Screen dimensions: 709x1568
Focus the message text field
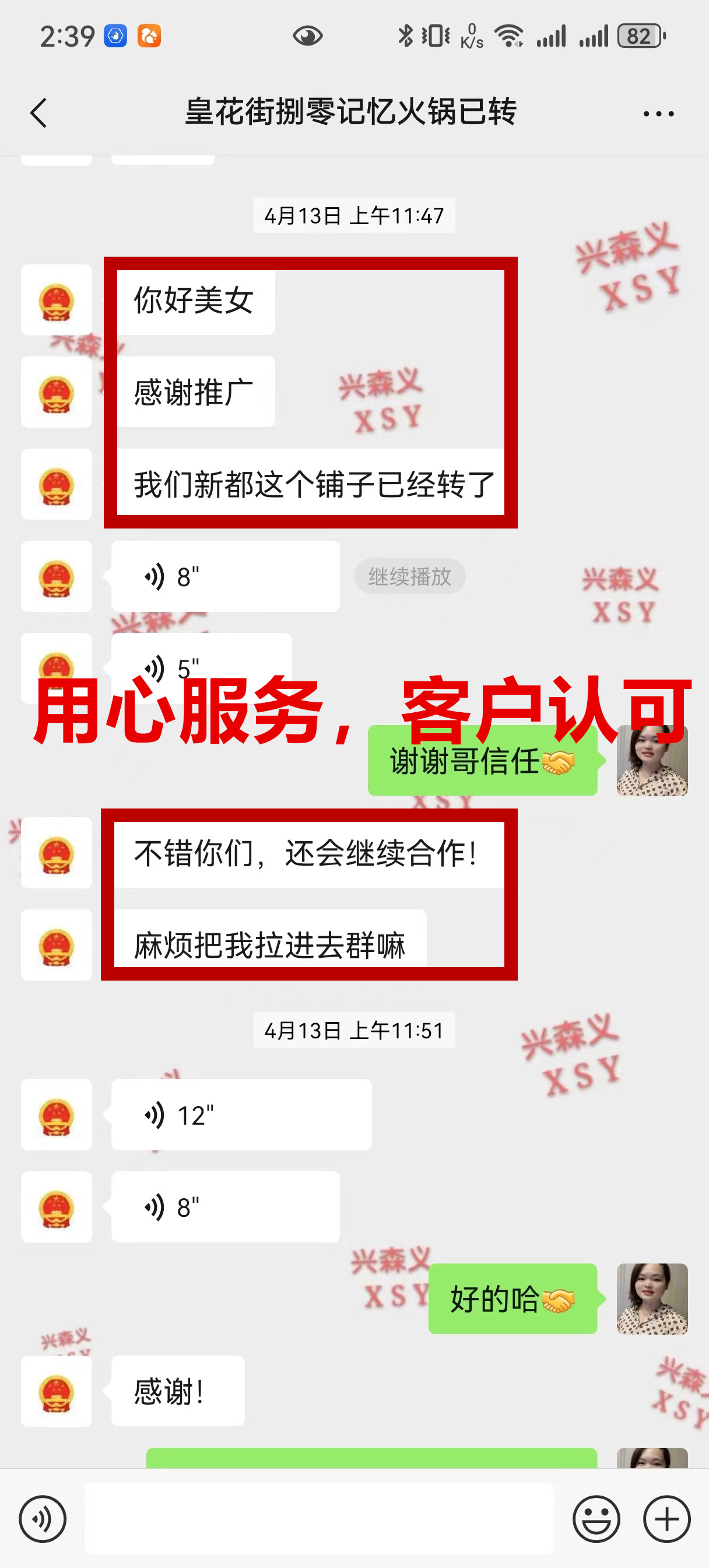(x=319, y=1520)
